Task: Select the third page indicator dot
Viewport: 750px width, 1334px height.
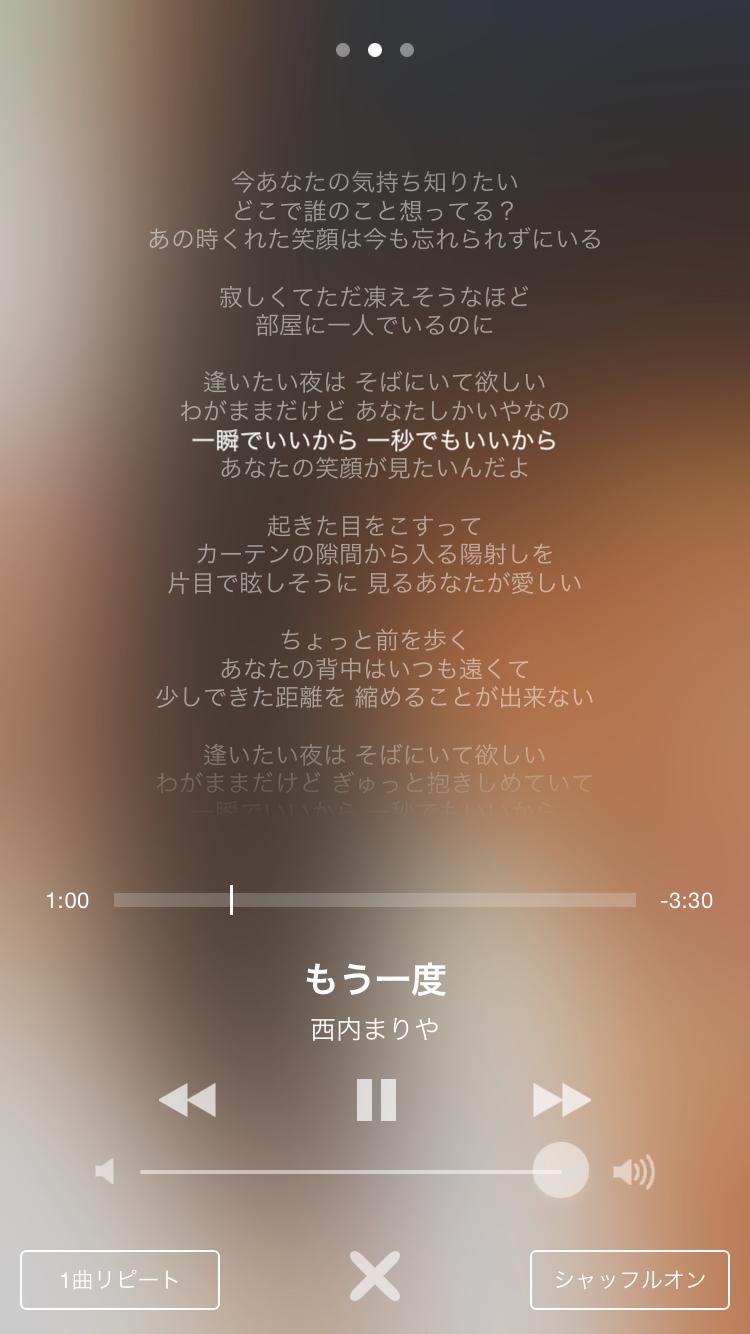Action: point(407,48)
